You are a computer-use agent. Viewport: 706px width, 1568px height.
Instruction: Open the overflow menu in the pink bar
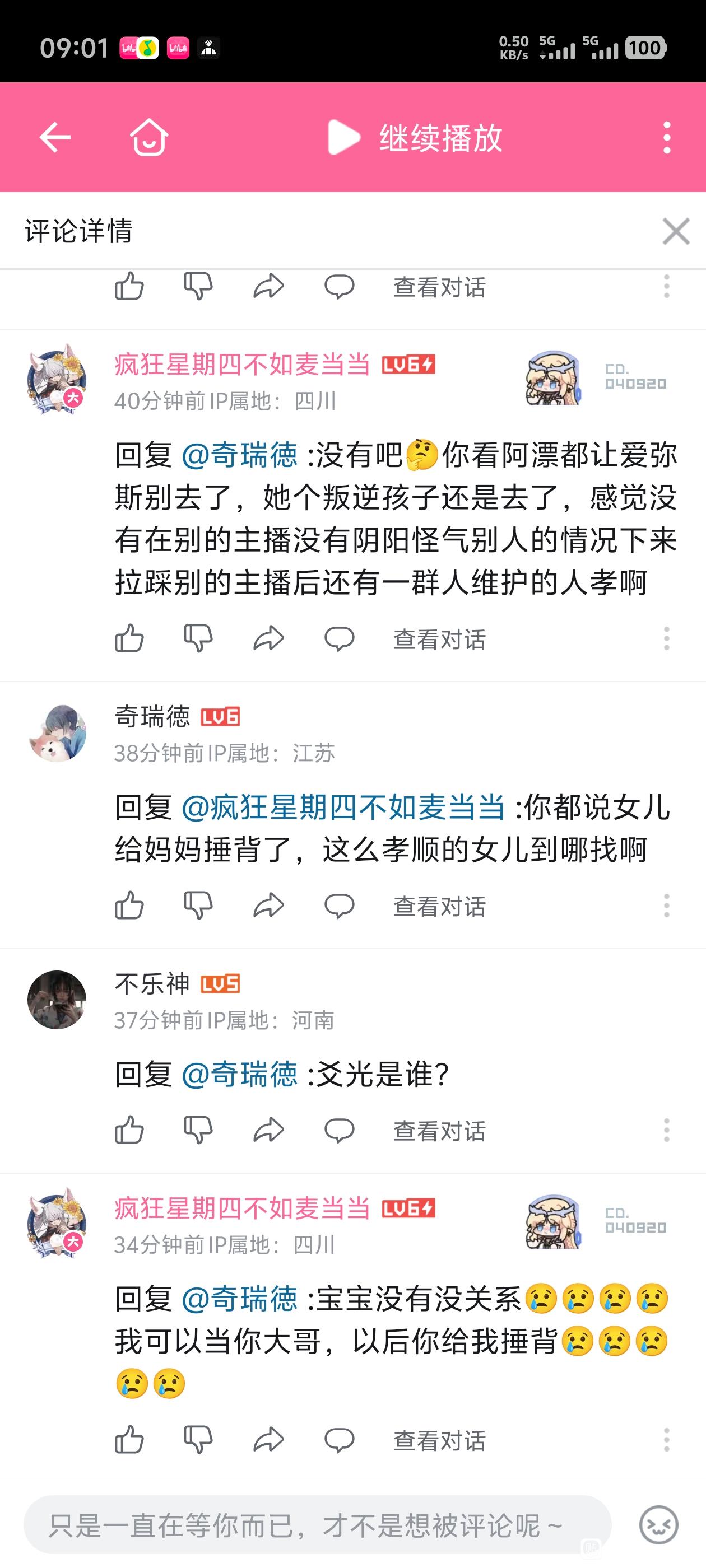coord(667,137)
